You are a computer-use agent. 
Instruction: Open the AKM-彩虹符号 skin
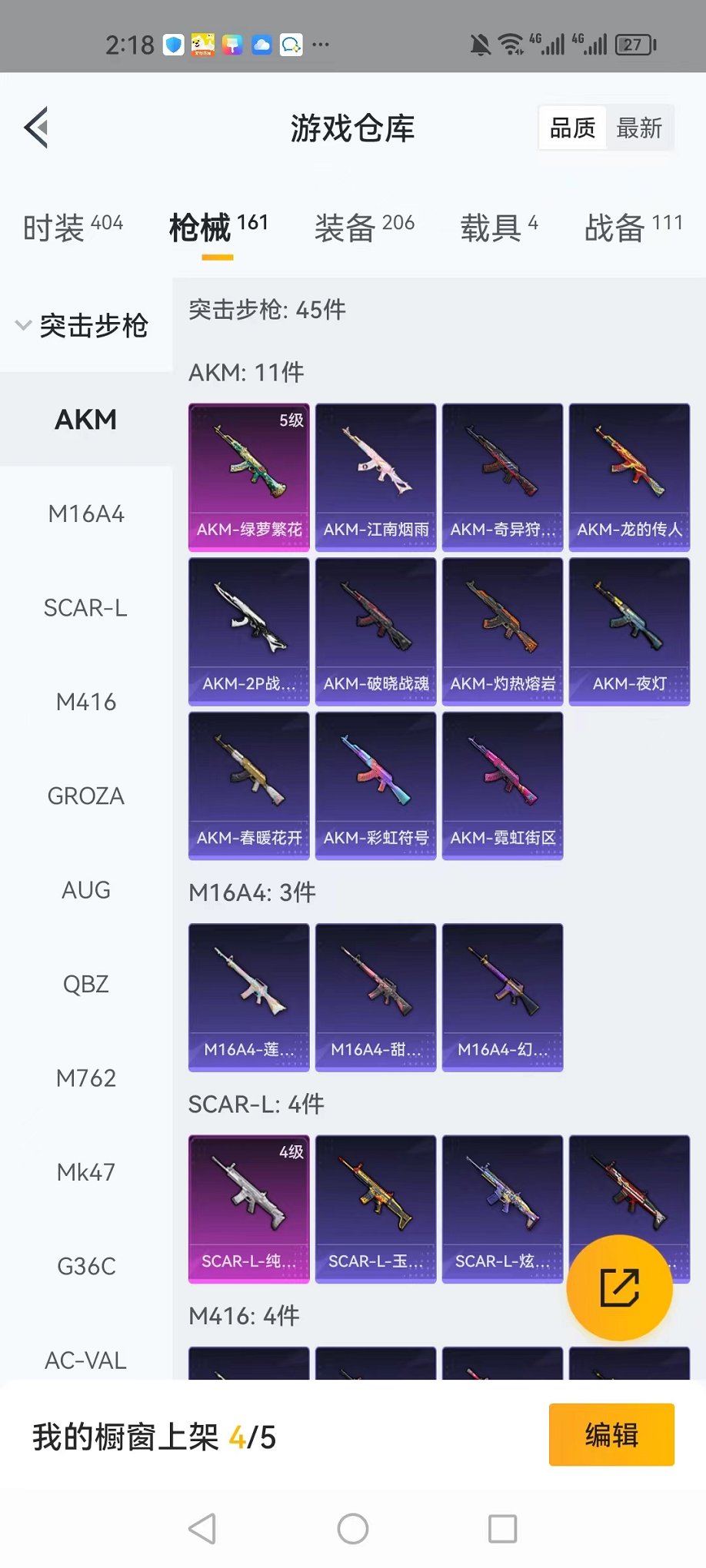376,785
